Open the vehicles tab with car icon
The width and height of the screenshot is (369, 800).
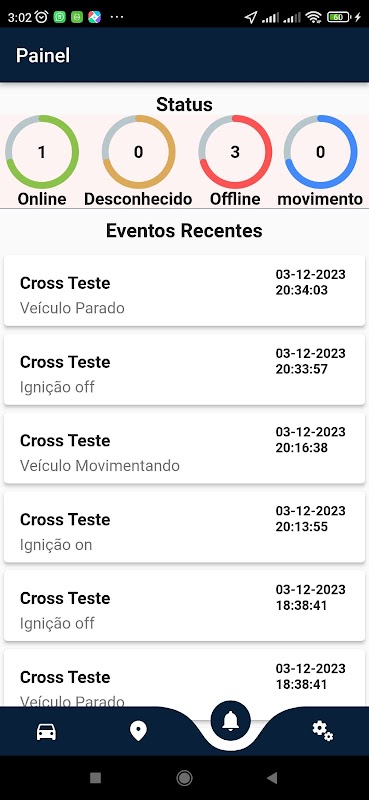point(46,732)
